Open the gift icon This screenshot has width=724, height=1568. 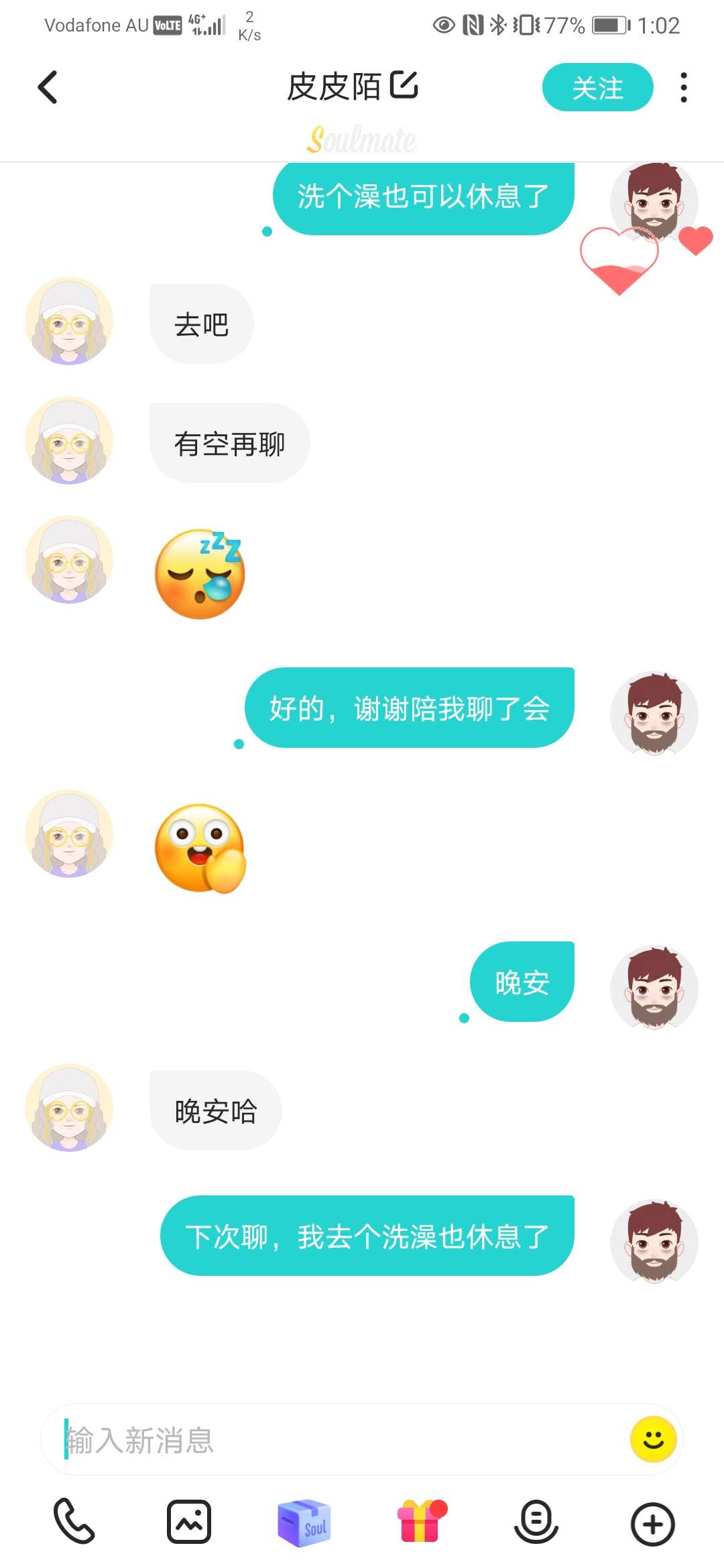point(421,1521)
